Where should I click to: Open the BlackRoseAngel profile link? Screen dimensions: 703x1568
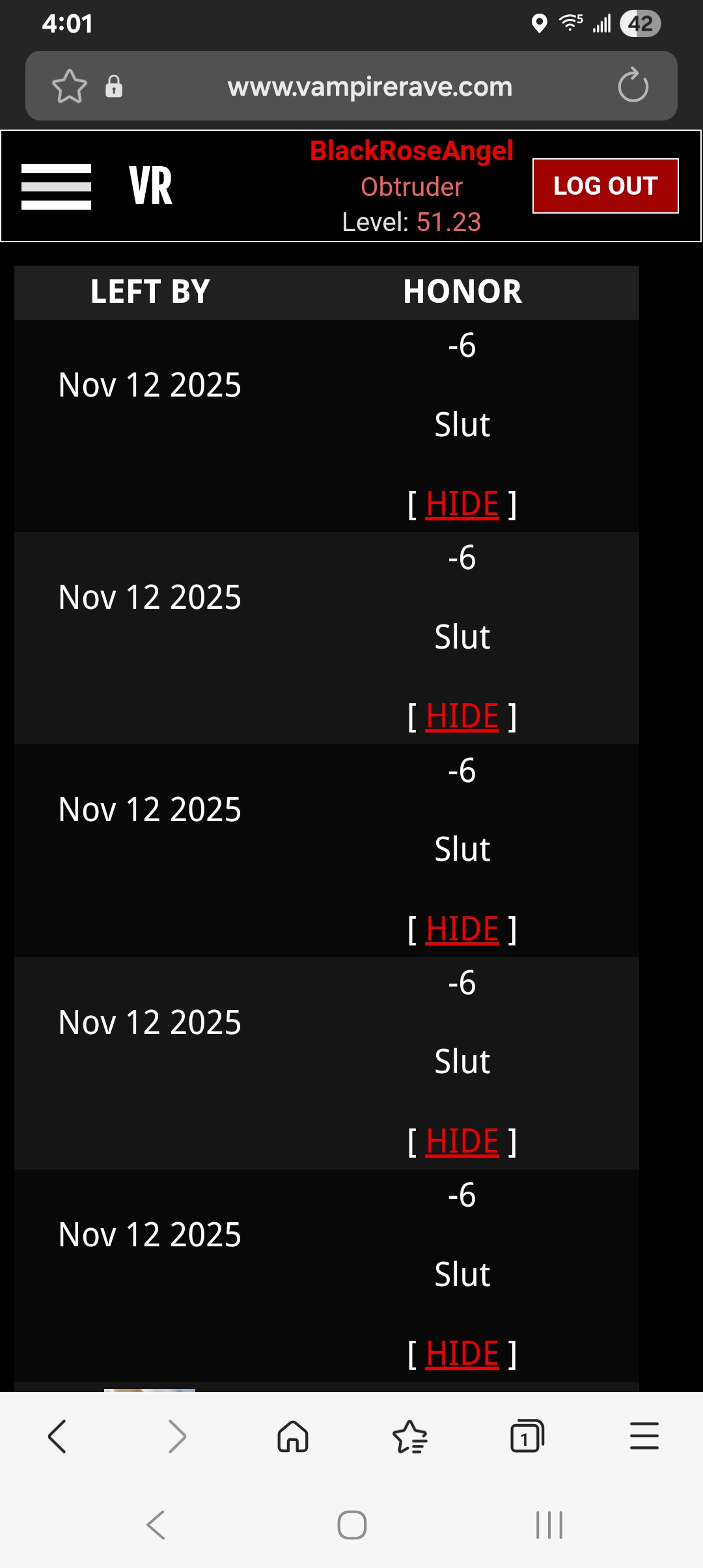tap(411, 151)
